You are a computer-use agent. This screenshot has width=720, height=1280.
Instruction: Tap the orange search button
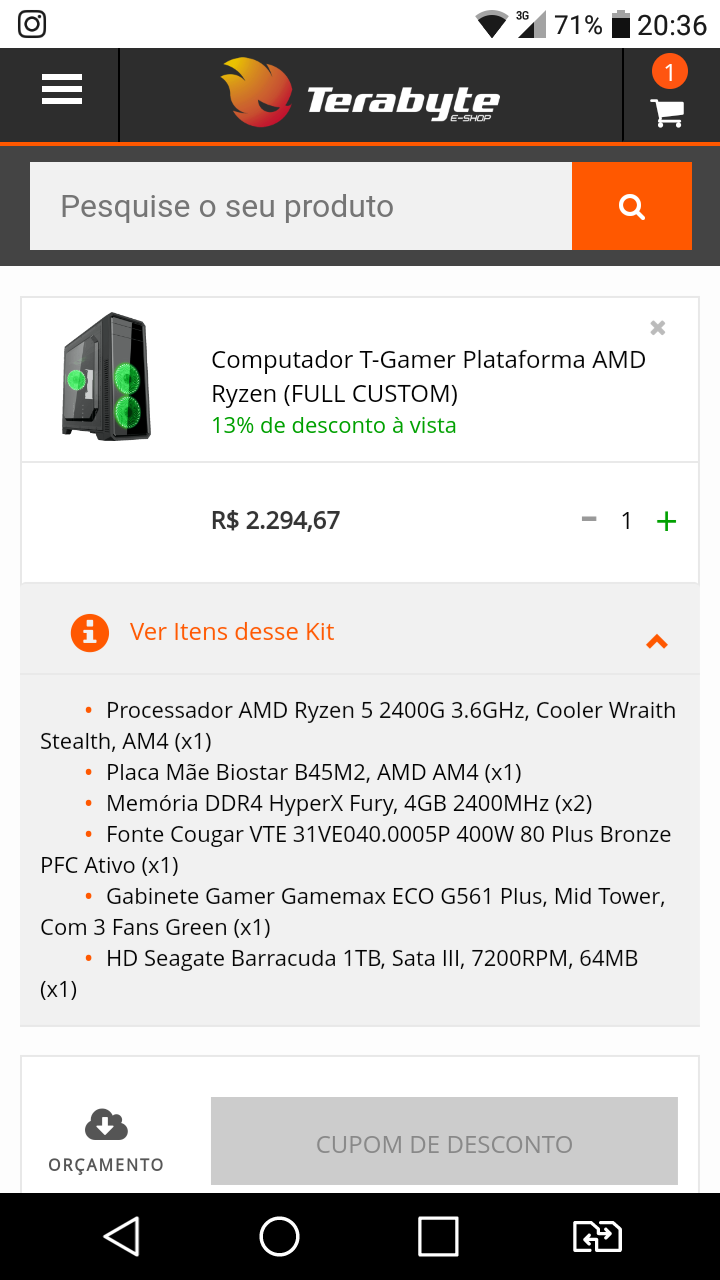[632, 206]
